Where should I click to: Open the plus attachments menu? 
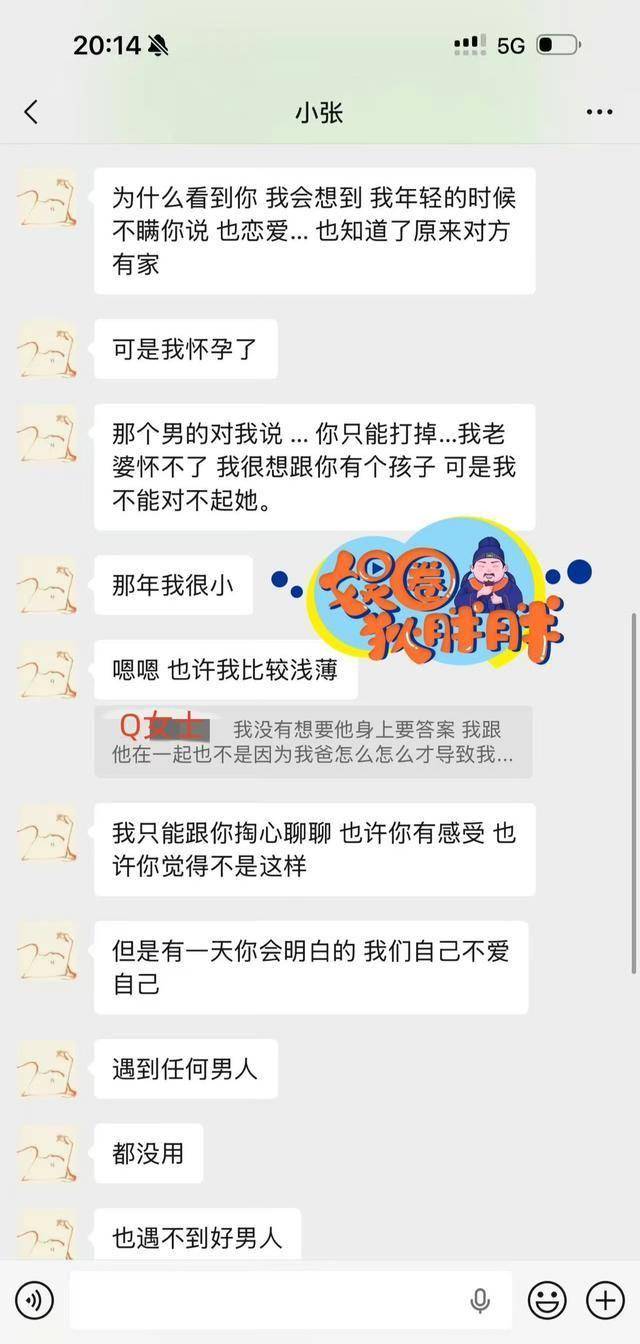605,1300
